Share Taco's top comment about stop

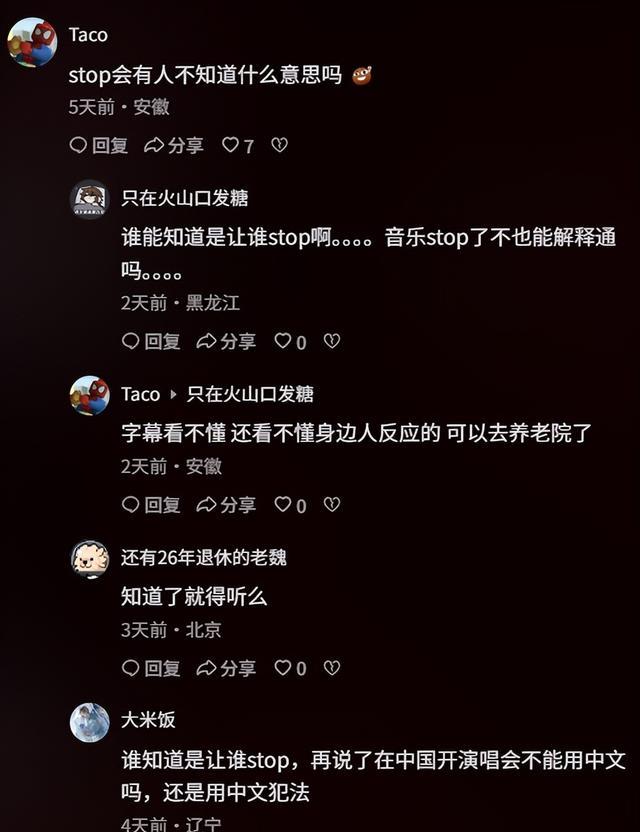(174, 146)
